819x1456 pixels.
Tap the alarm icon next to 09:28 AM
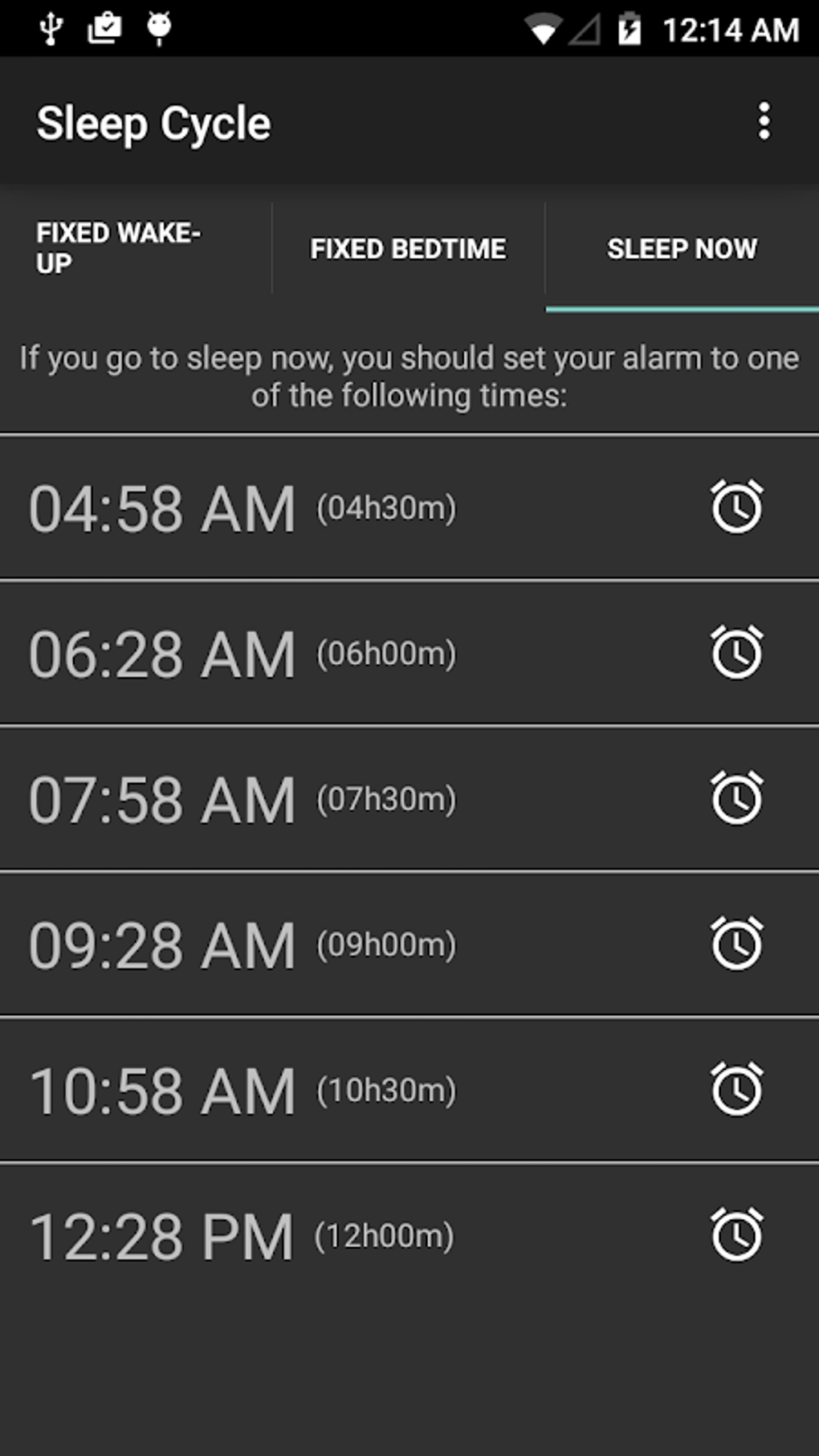point(735,943)
